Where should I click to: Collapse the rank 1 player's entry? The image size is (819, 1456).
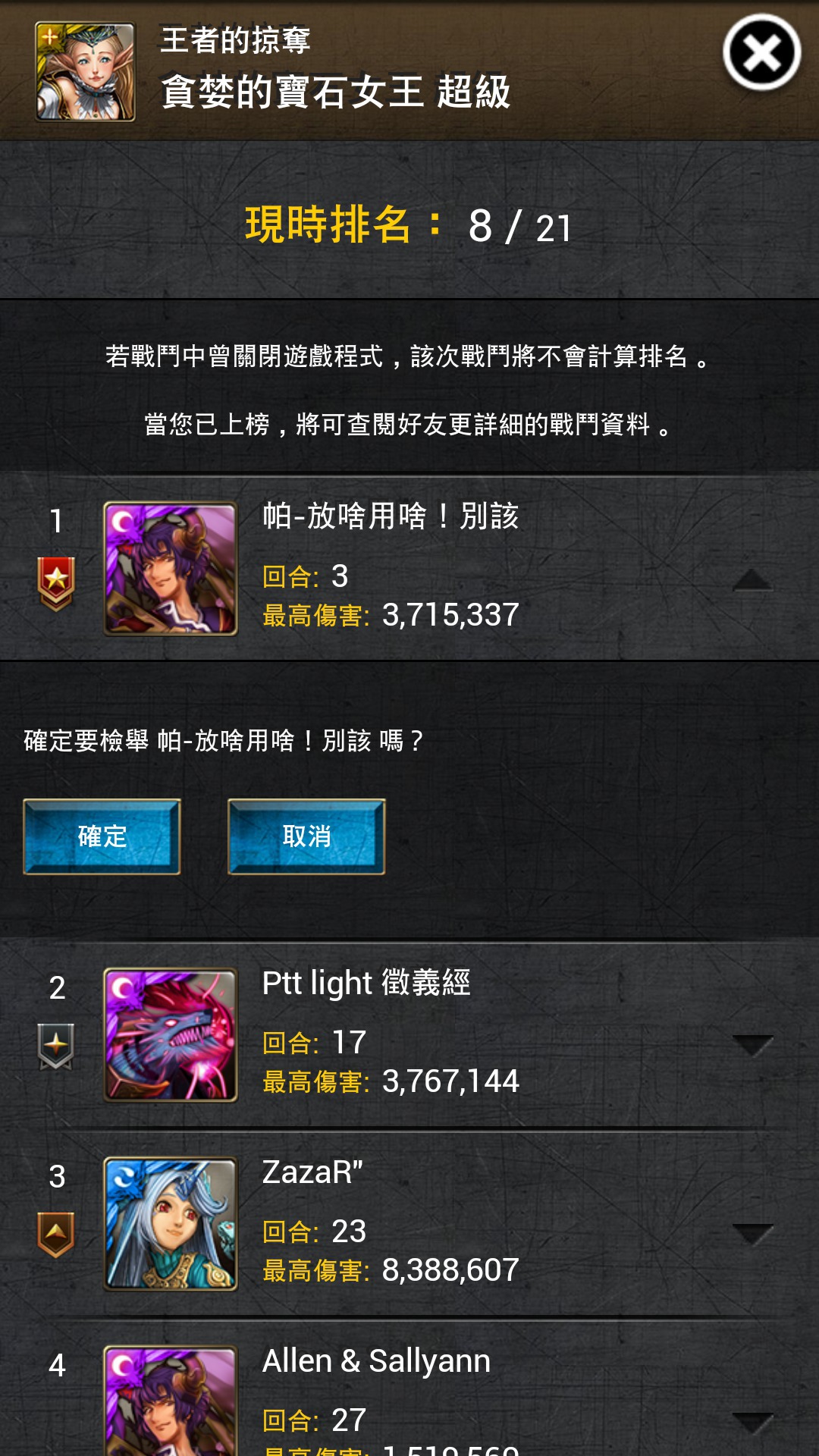point(752,580)
